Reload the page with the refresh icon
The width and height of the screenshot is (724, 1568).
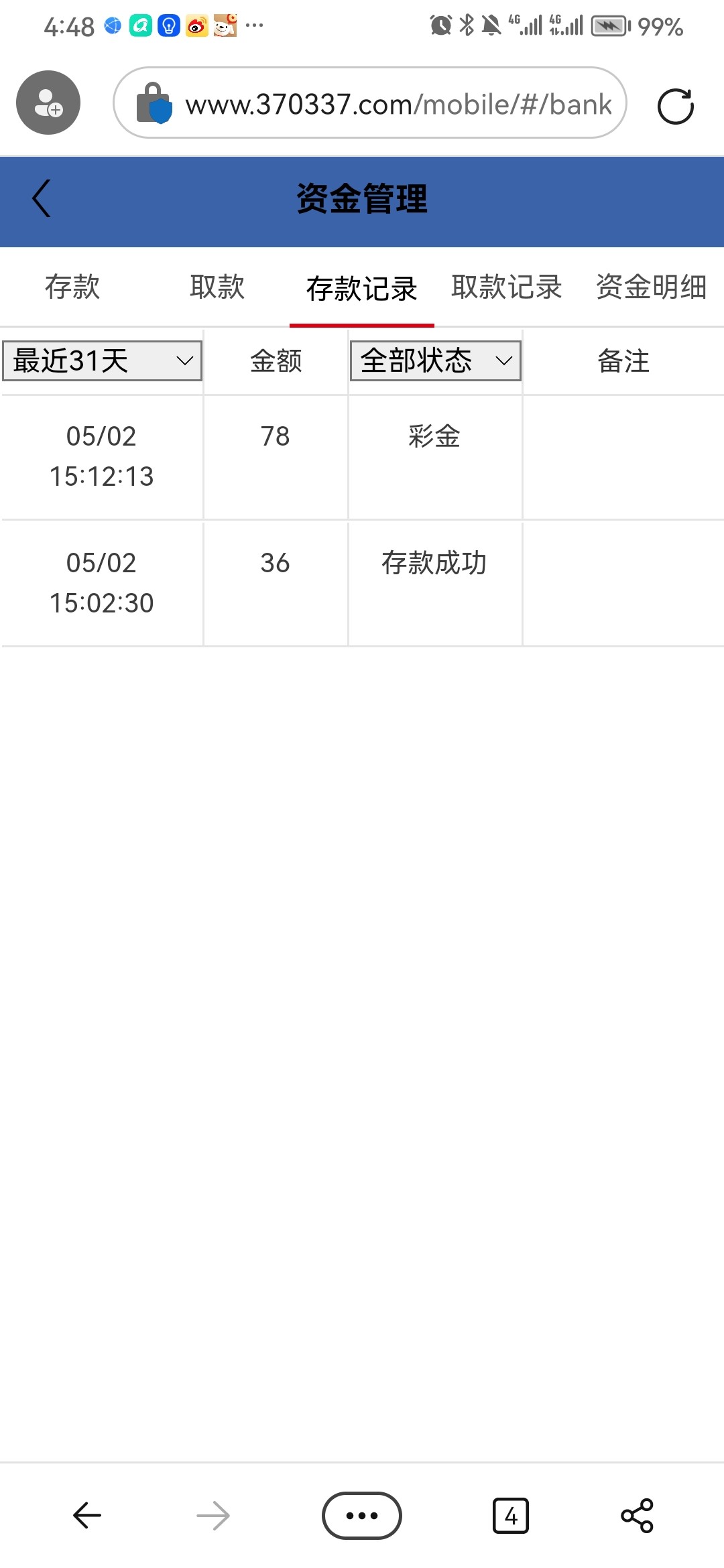675,106
